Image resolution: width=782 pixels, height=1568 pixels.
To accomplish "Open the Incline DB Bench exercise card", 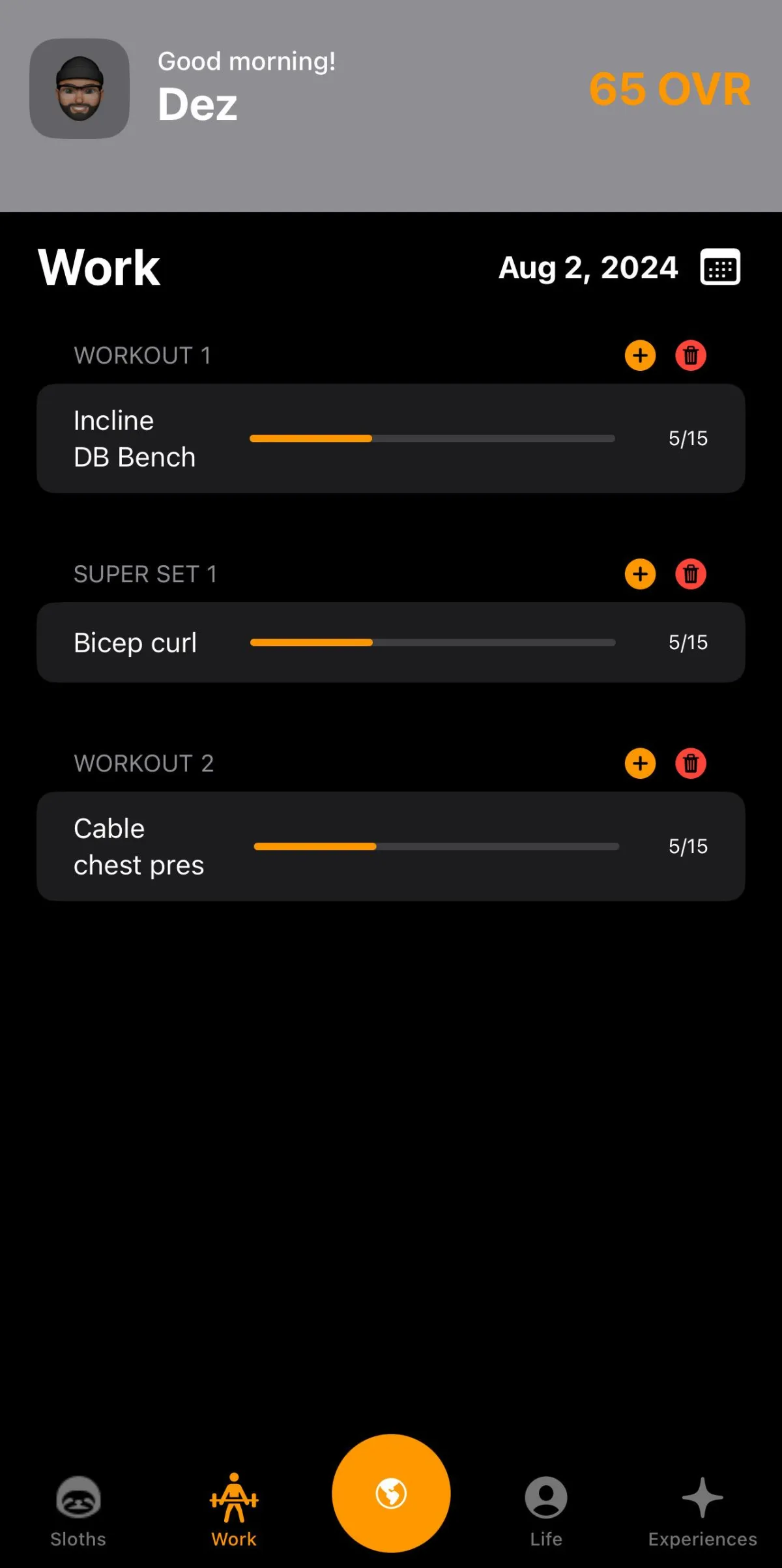I will [391, 438].
